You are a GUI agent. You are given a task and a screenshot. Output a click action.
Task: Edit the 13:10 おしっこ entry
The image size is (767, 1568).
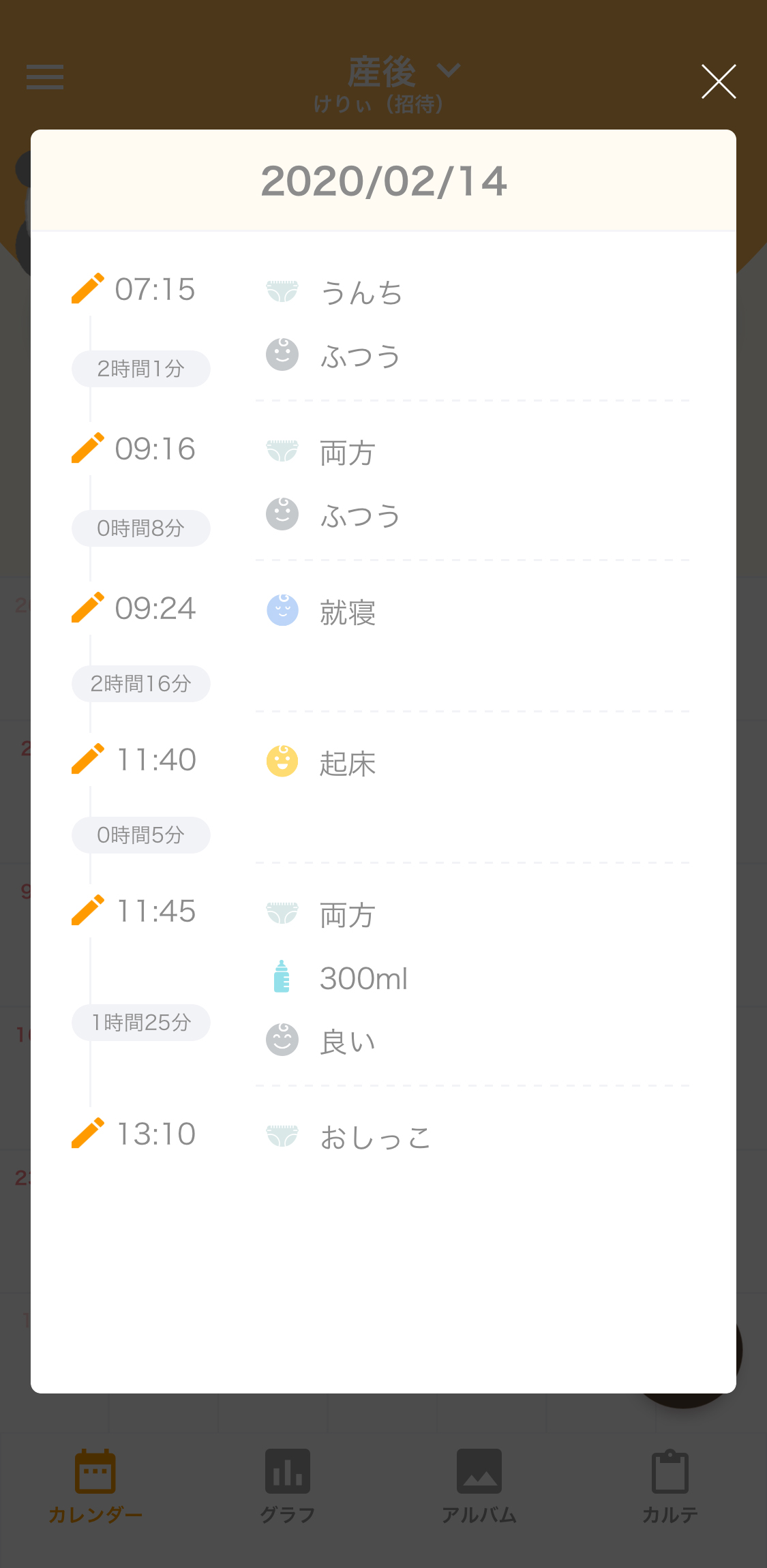[88, 1133]
